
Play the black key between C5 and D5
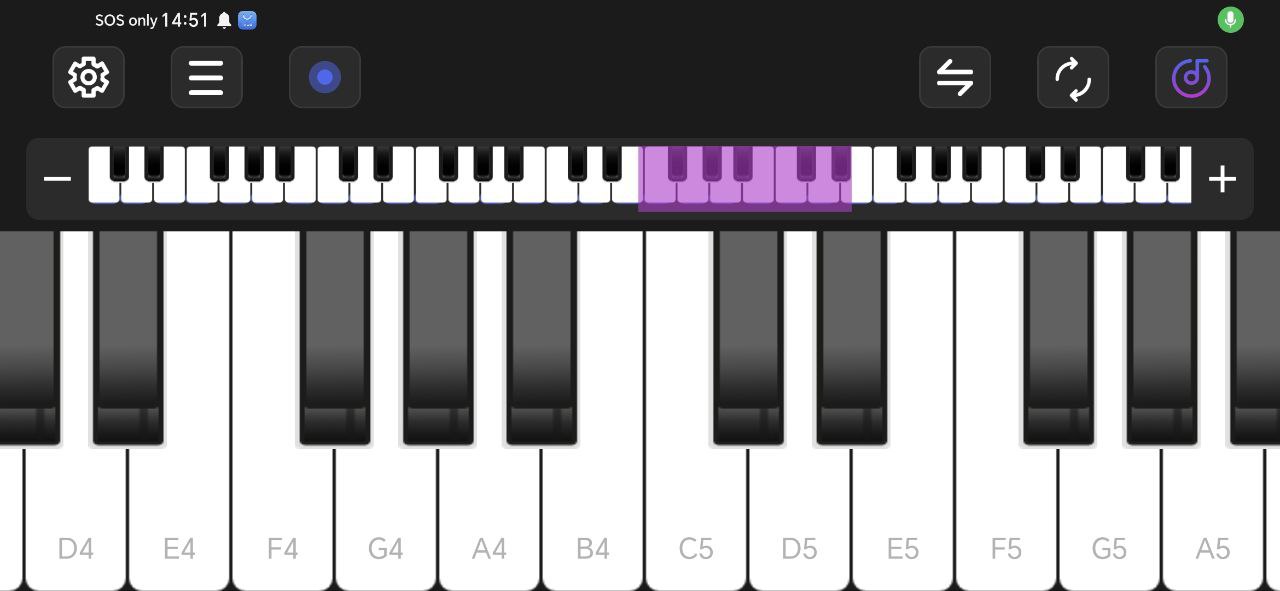748,340
